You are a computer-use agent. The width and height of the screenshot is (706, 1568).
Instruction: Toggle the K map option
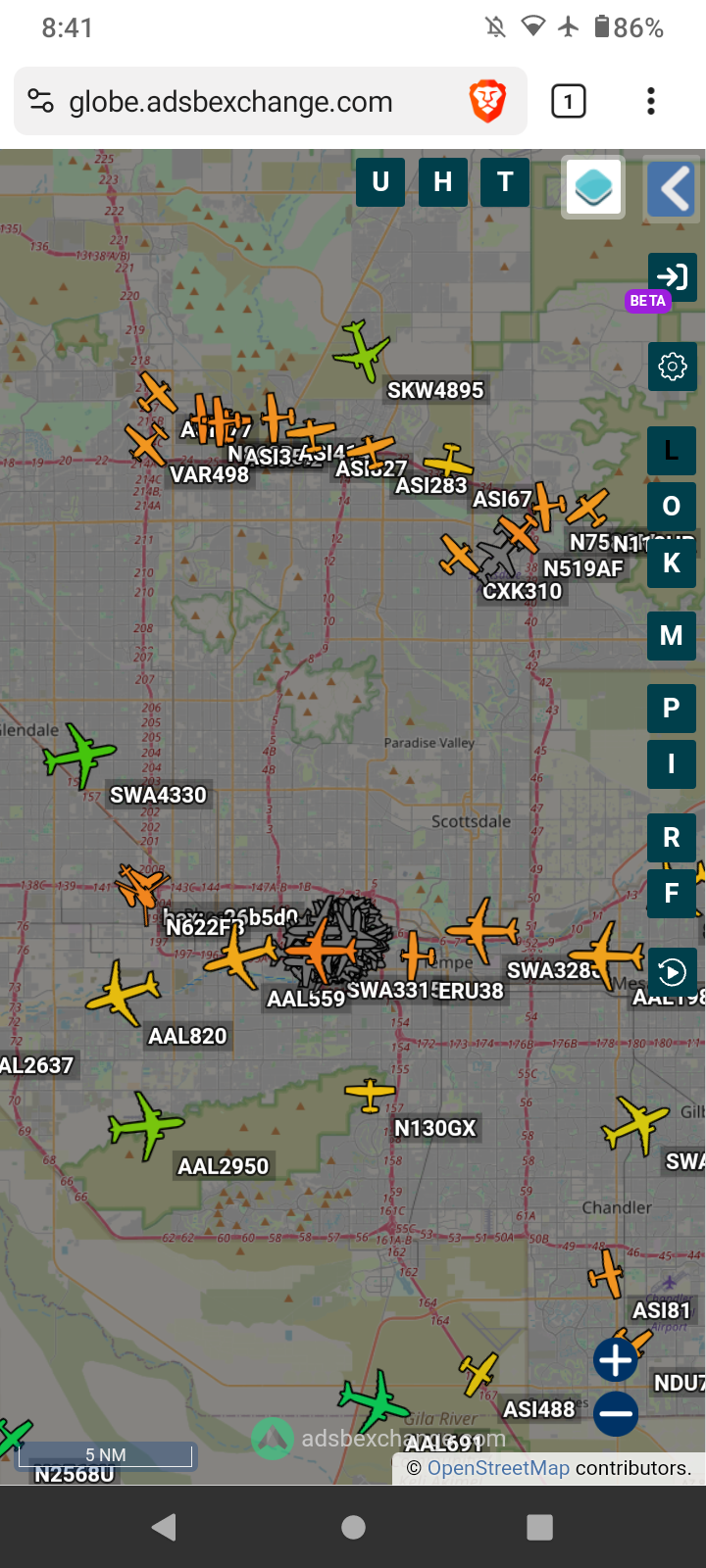672,563
